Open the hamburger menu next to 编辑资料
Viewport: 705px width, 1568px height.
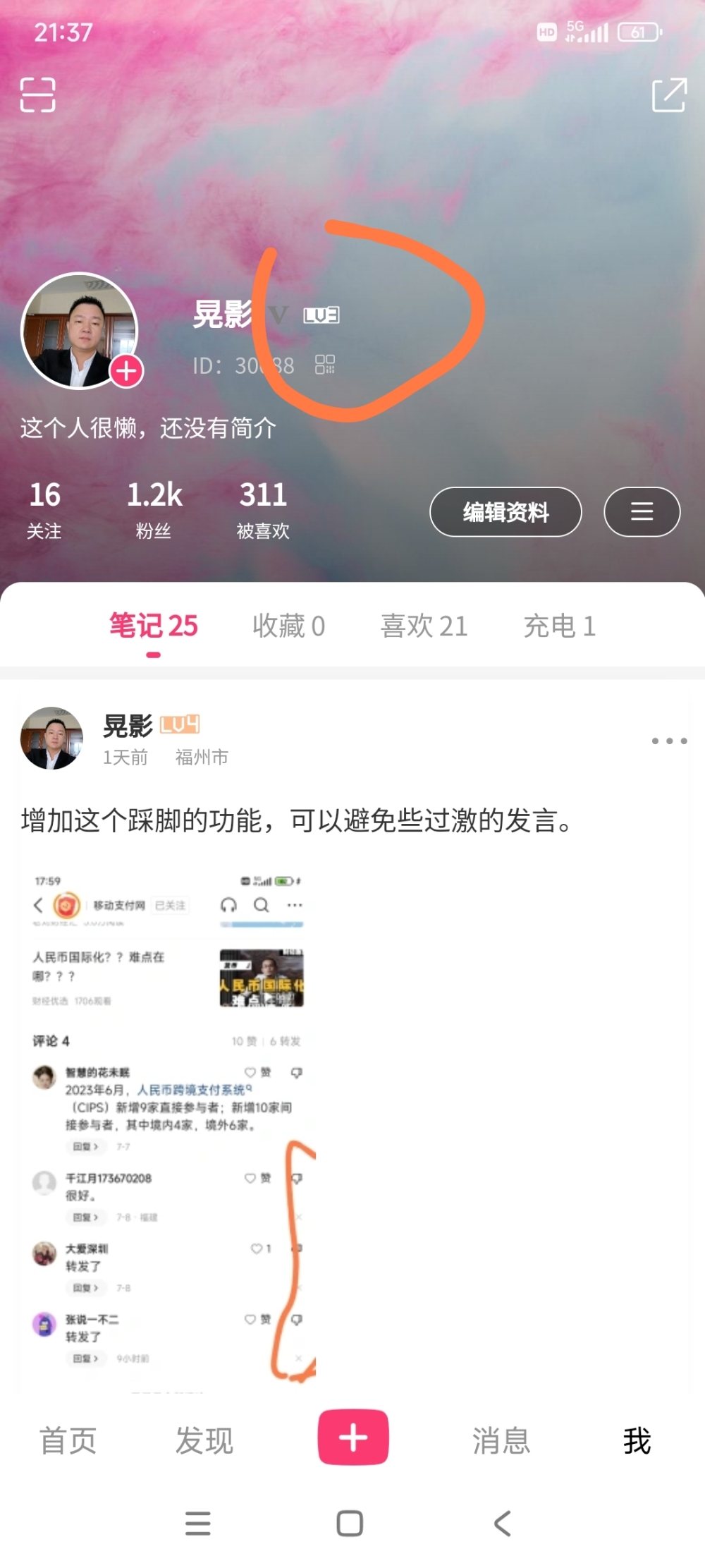pos(642,512)
